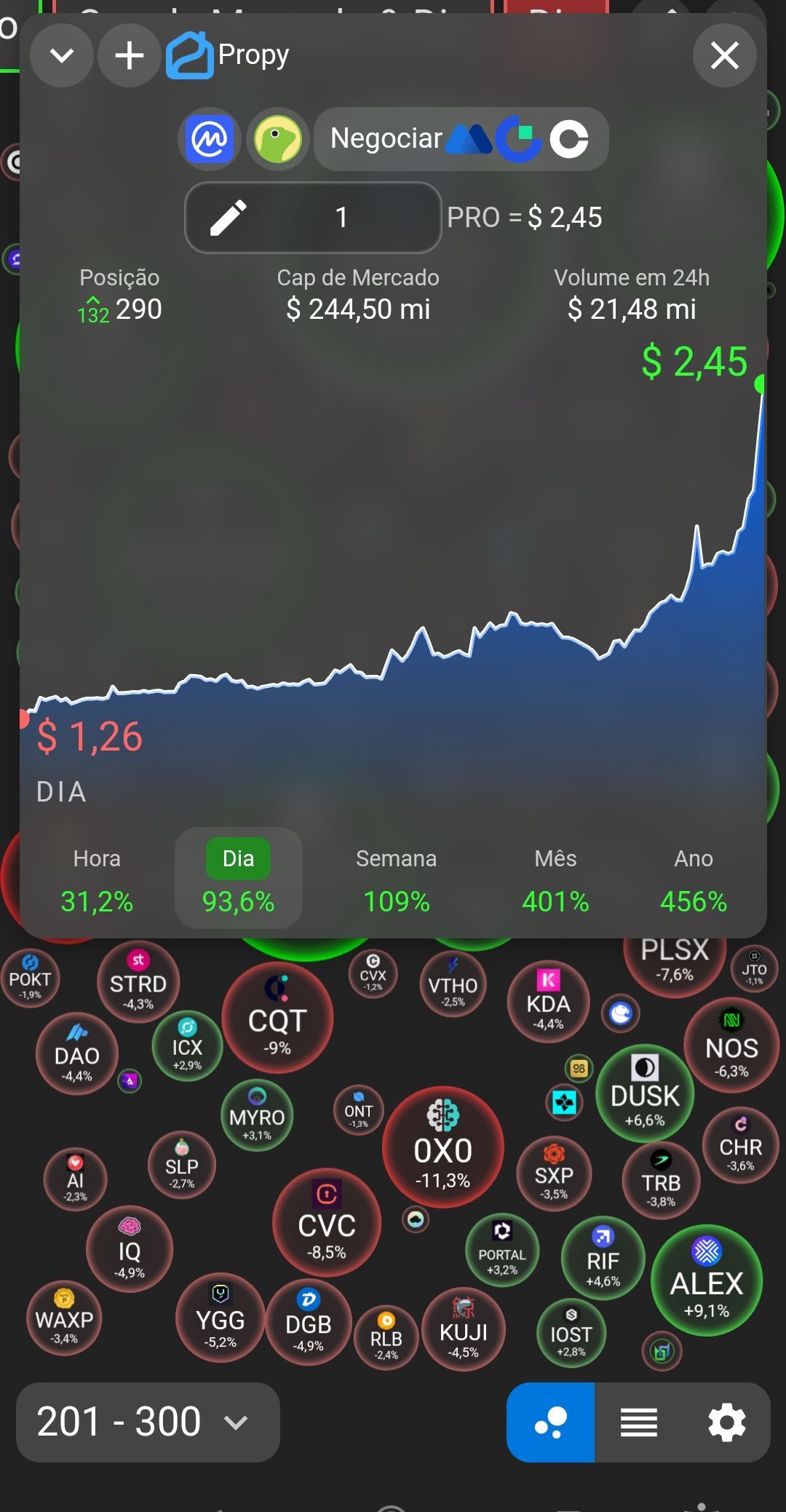Image resolution: width=786 pixels, height=1512 pixels.
Task: Select the Semana timeframe
Action: (396, 879)
